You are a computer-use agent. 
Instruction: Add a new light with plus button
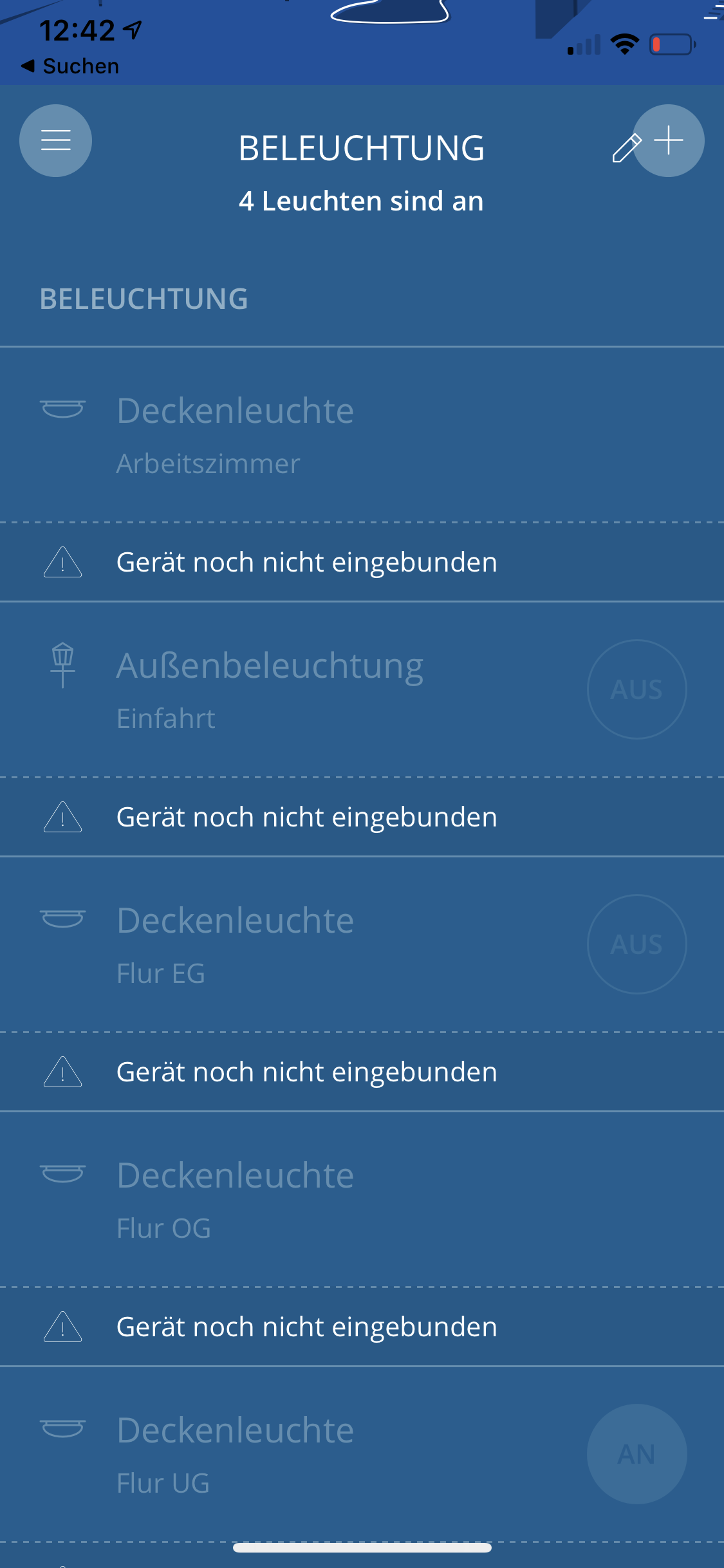(670, 140)
